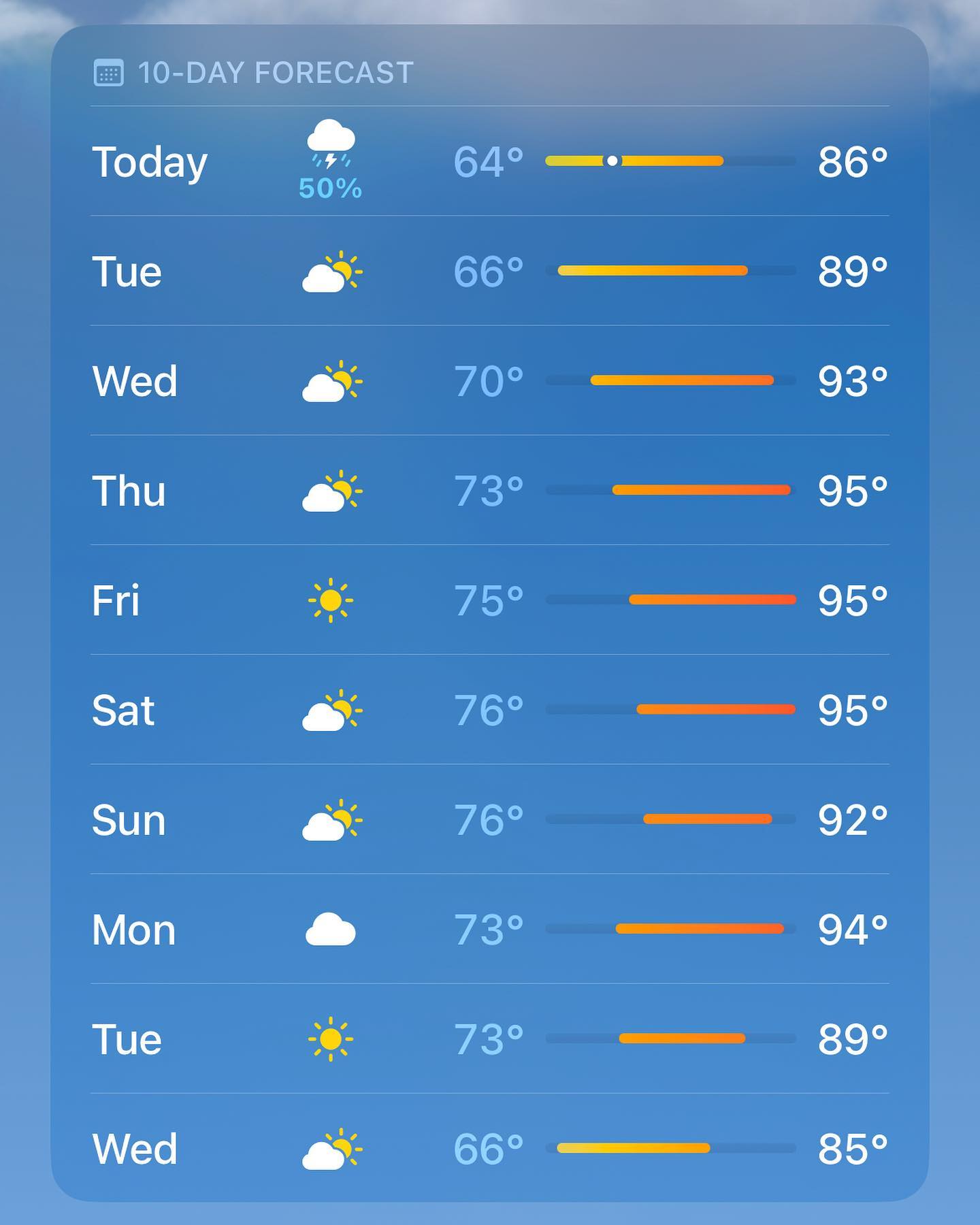The height and width of the screenshot is (1225, 980).
Task: Open Sun forecast row
Action: (490, 819)
